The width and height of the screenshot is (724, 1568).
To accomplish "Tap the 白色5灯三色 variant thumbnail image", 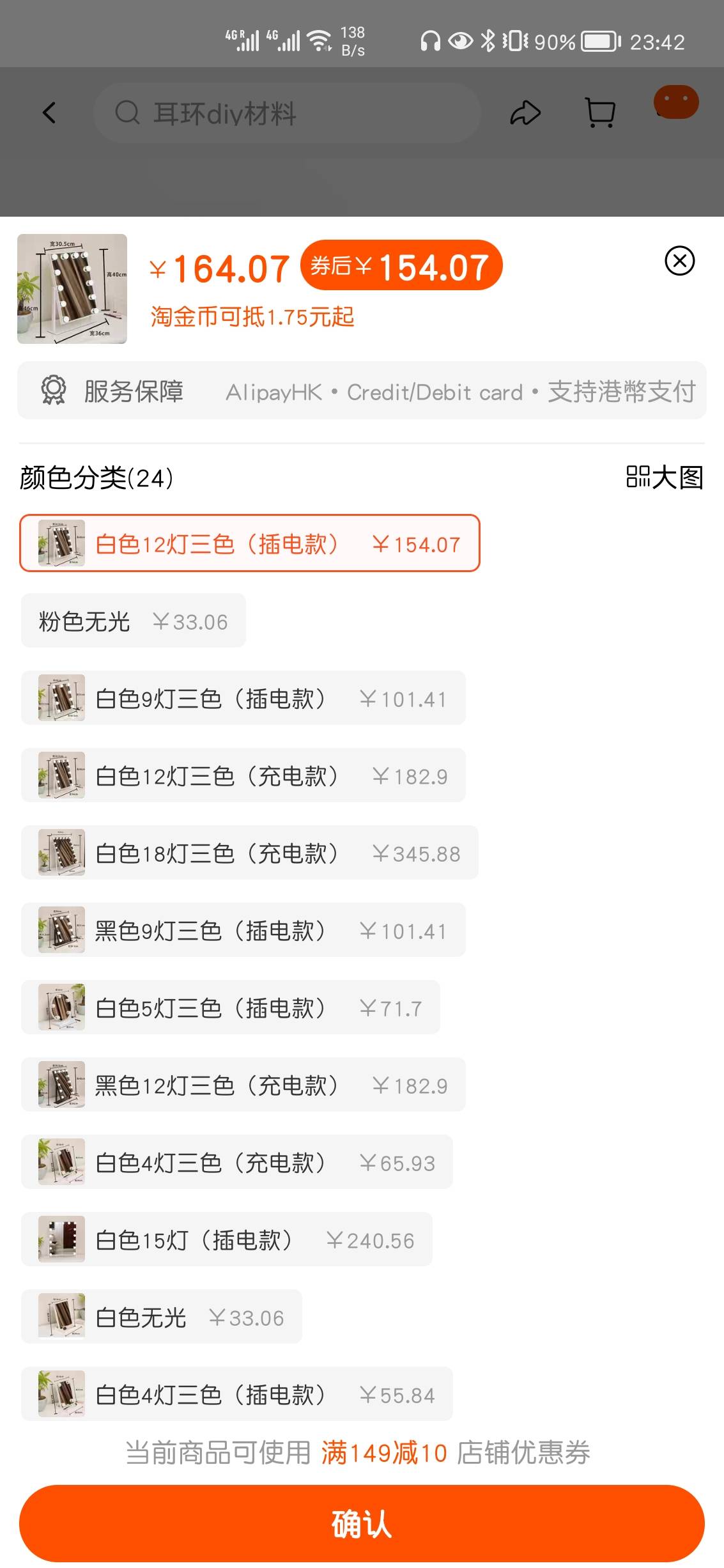I will click(x=61, y=1007).
